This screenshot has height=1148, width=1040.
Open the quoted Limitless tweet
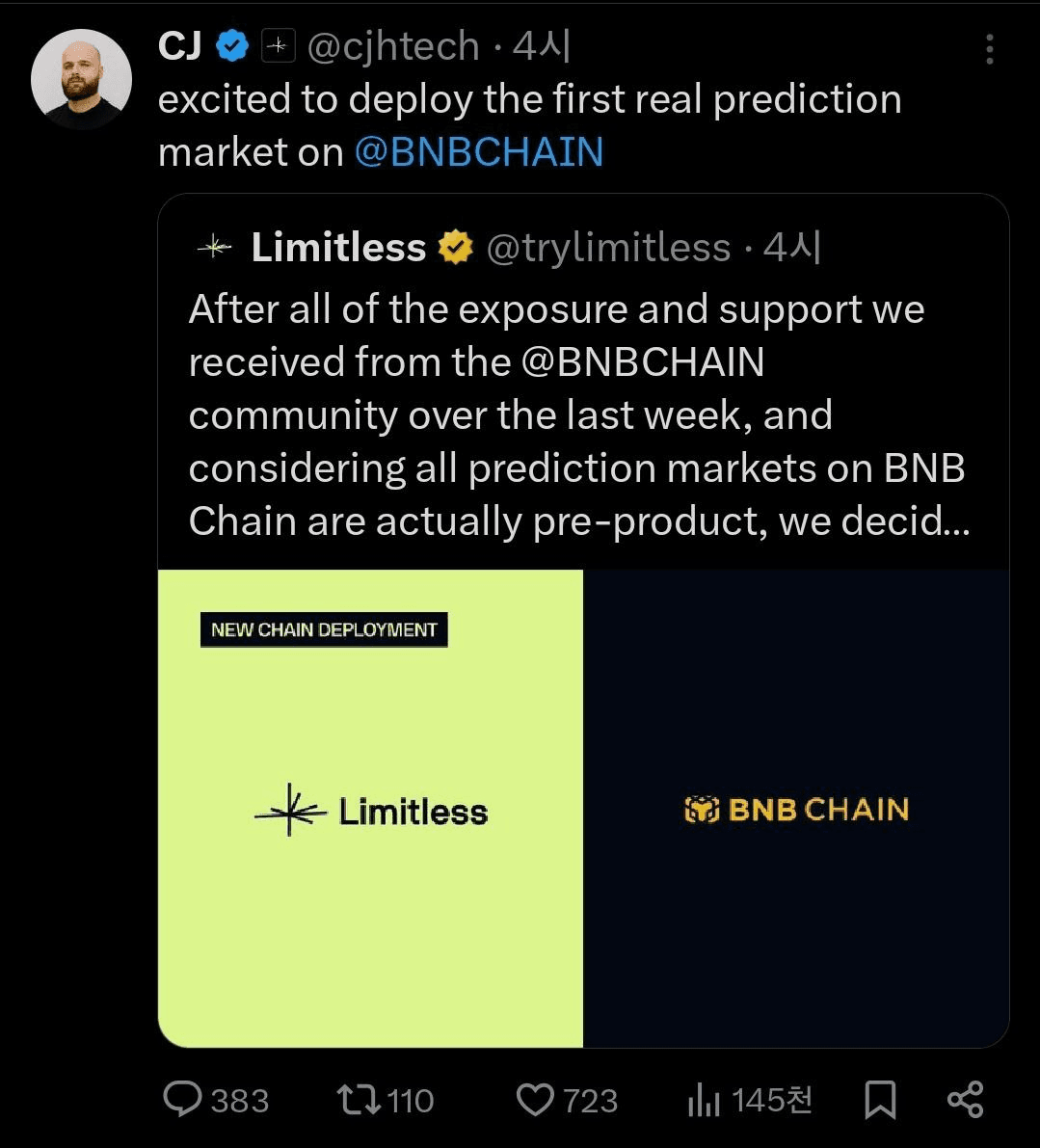pyautogui.click(x=578, y=414)
